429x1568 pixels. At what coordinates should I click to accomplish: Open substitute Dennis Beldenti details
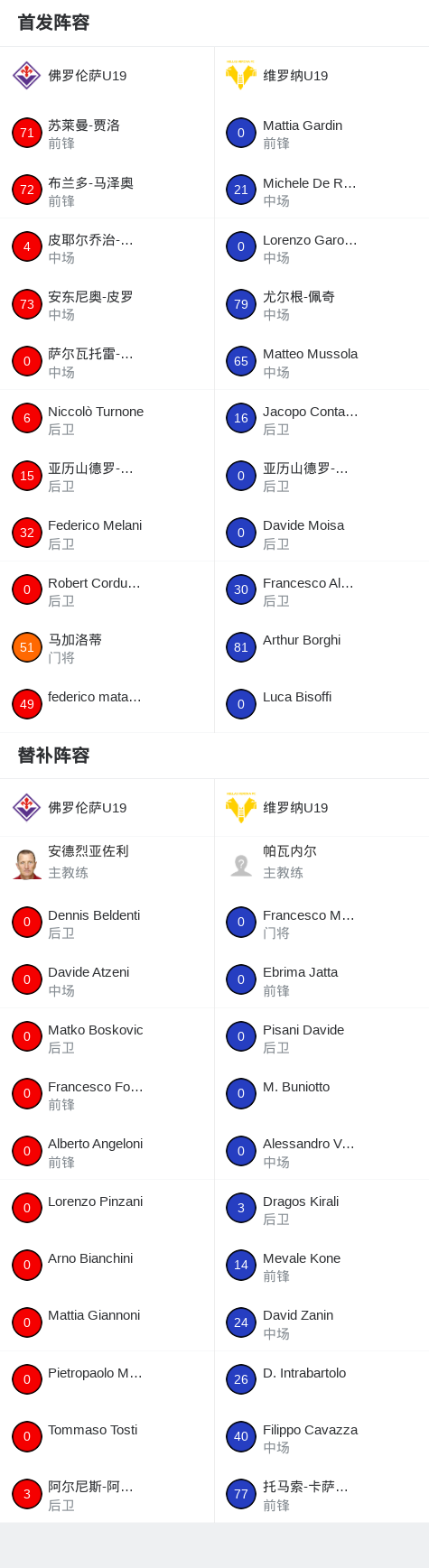click(107, 923)
